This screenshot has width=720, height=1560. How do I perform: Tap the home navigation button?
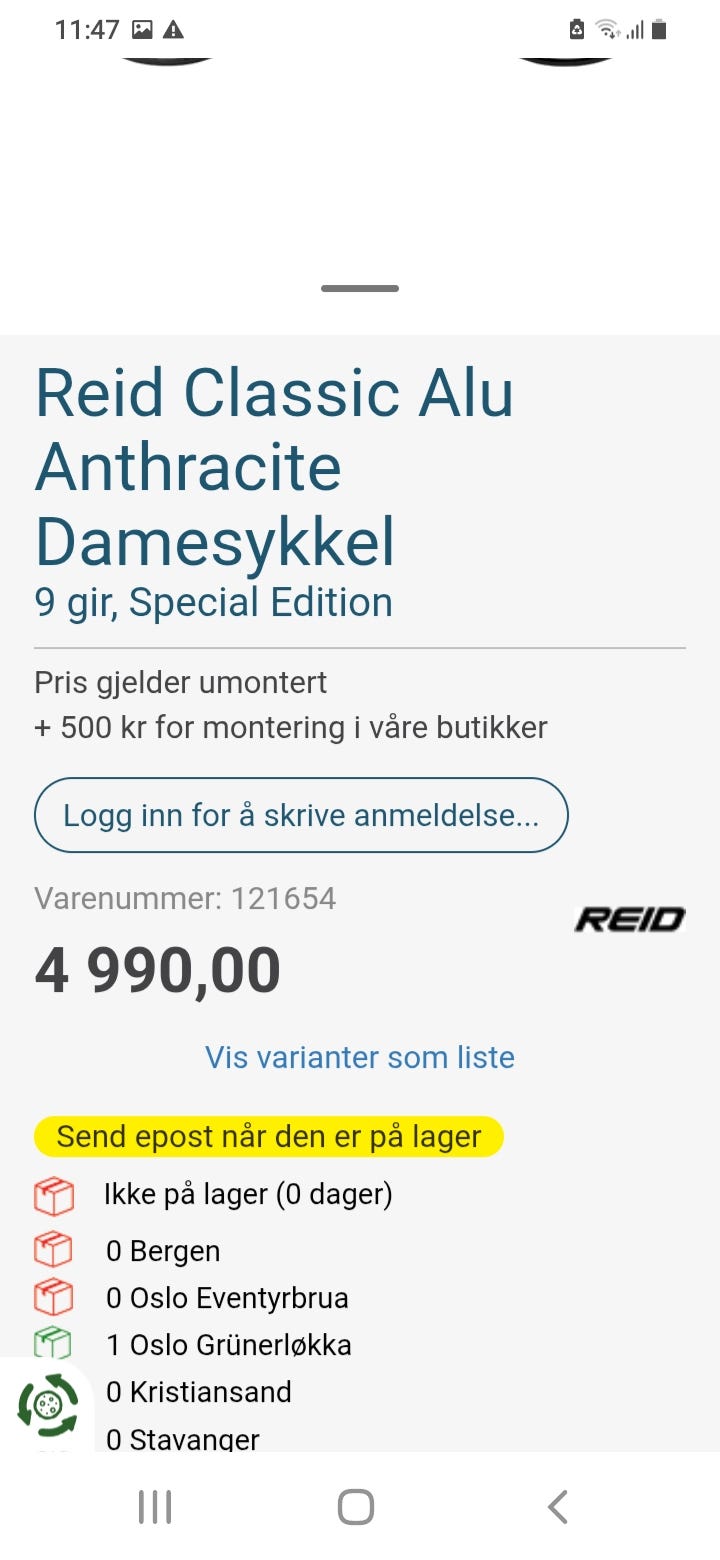pyautogui.click(x=355, y=1505)
